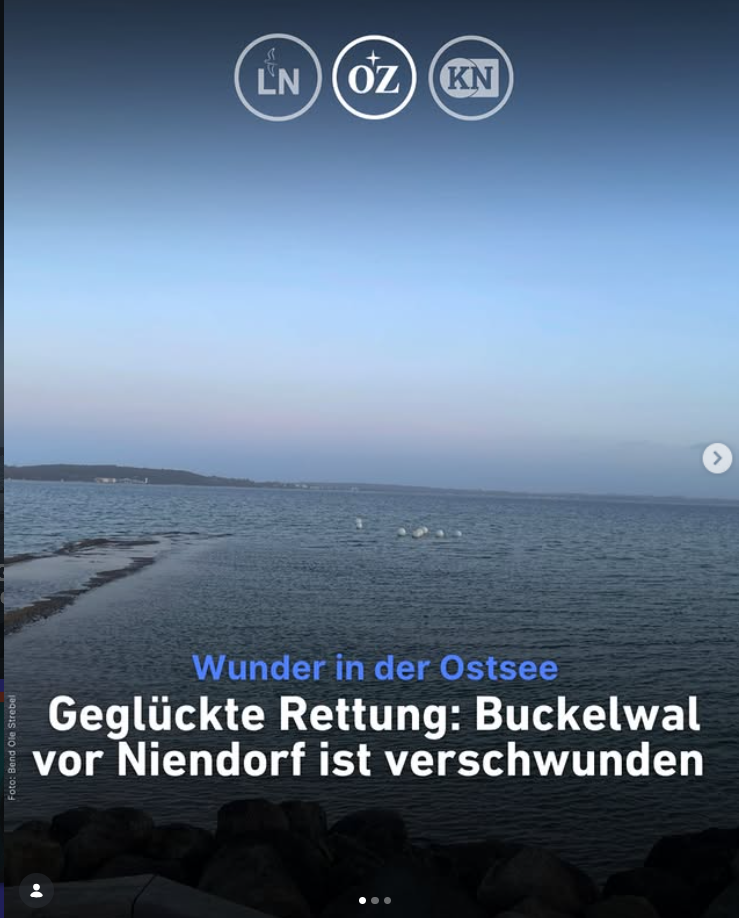The image size is (739, 918).
Task: Select the LN Lübecker Nachrichten logo
Action: 277,77
